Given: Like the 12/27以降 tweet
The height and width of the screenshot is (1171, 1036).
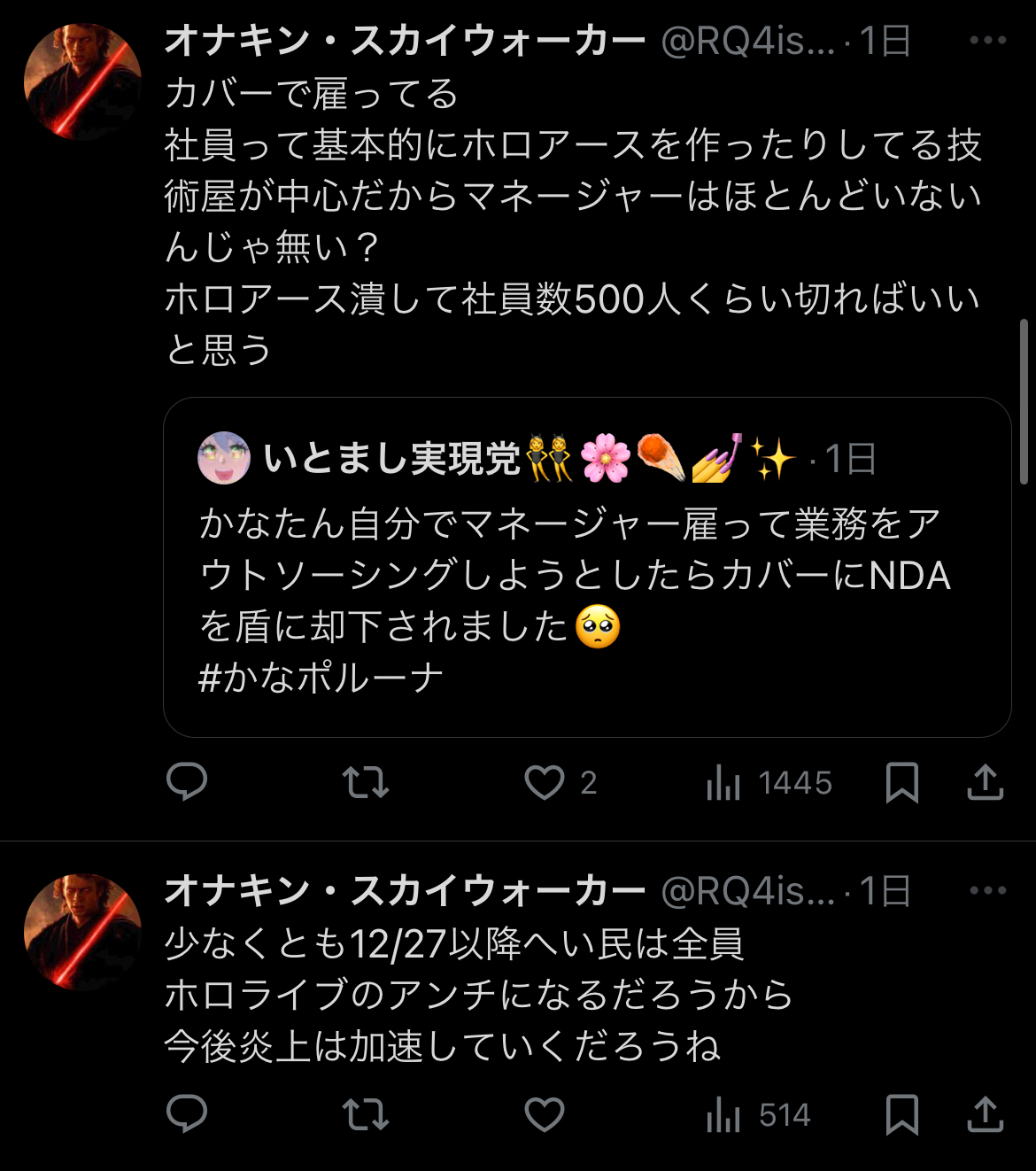Looking at the screenshot, I should pos(545,1114).
